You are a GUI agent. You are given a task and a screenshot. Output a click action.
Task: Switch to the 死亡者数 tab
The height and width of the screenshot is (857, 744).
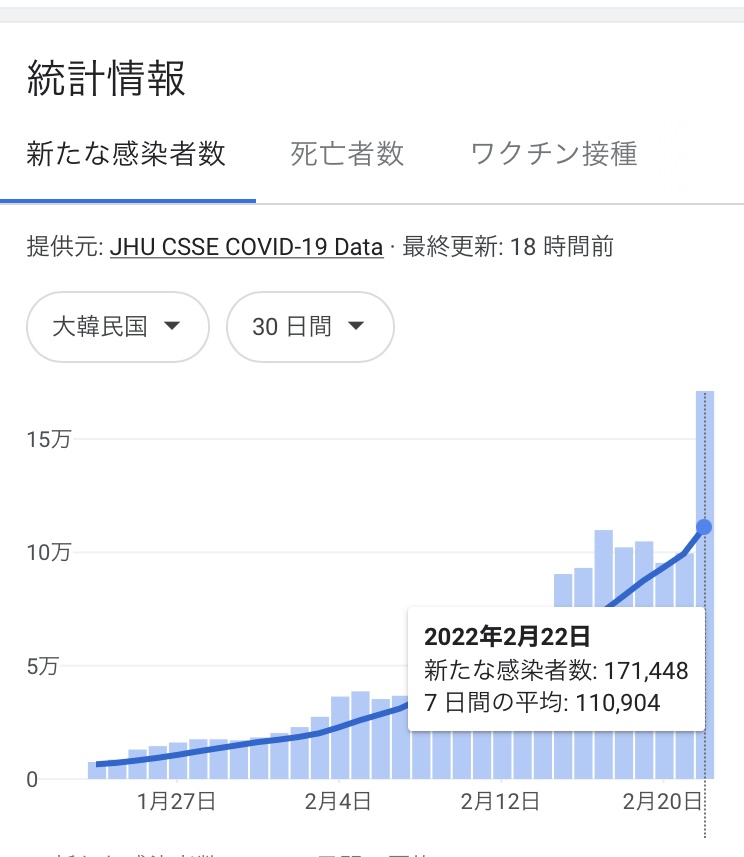[347, 154]
